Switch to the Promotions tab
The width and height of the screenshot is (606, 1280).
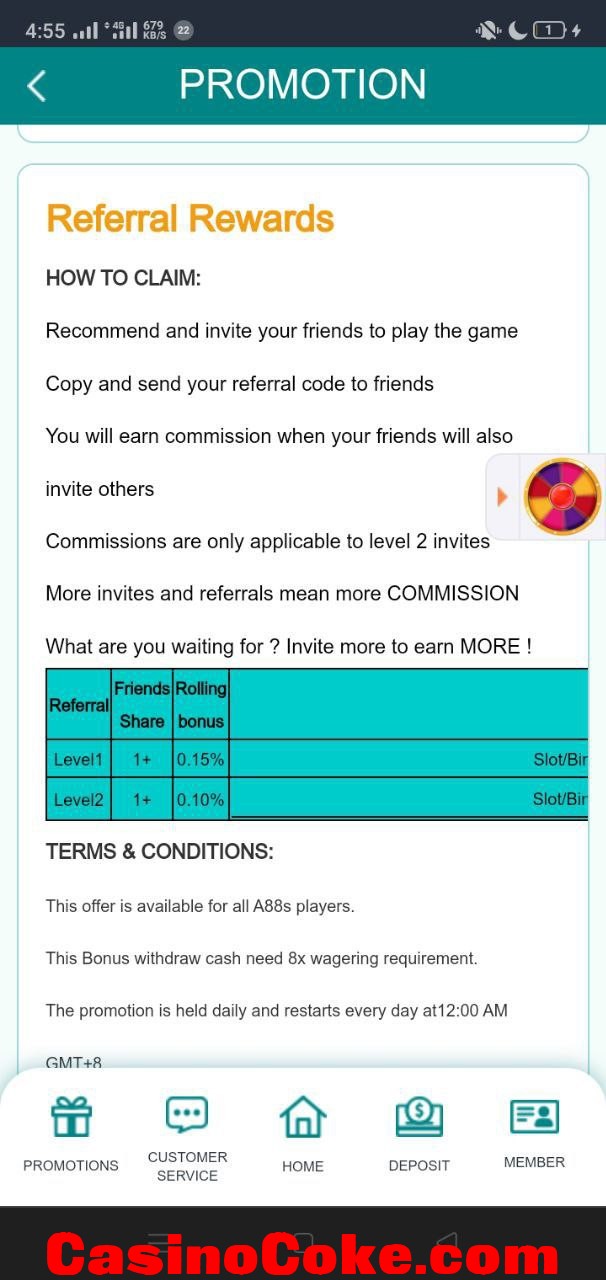(71, 1134)
